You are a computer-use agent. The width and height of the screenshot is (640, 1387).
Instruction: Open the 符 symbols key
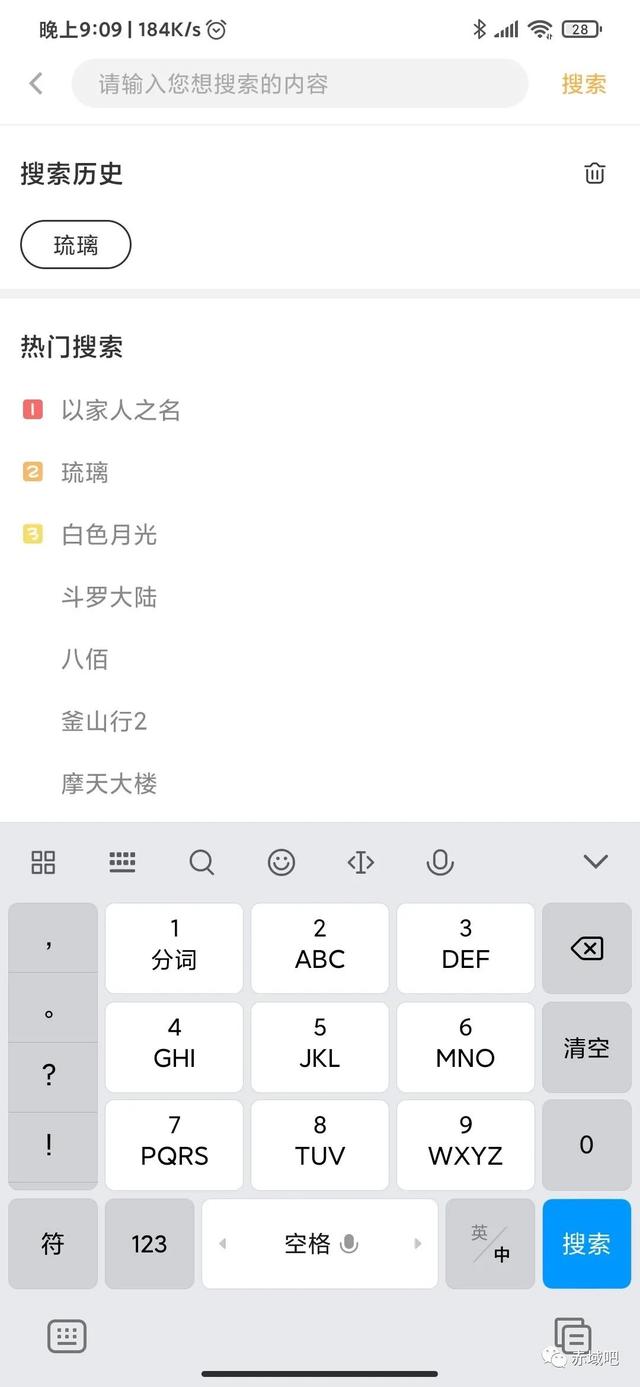(x=53, y=1244)
